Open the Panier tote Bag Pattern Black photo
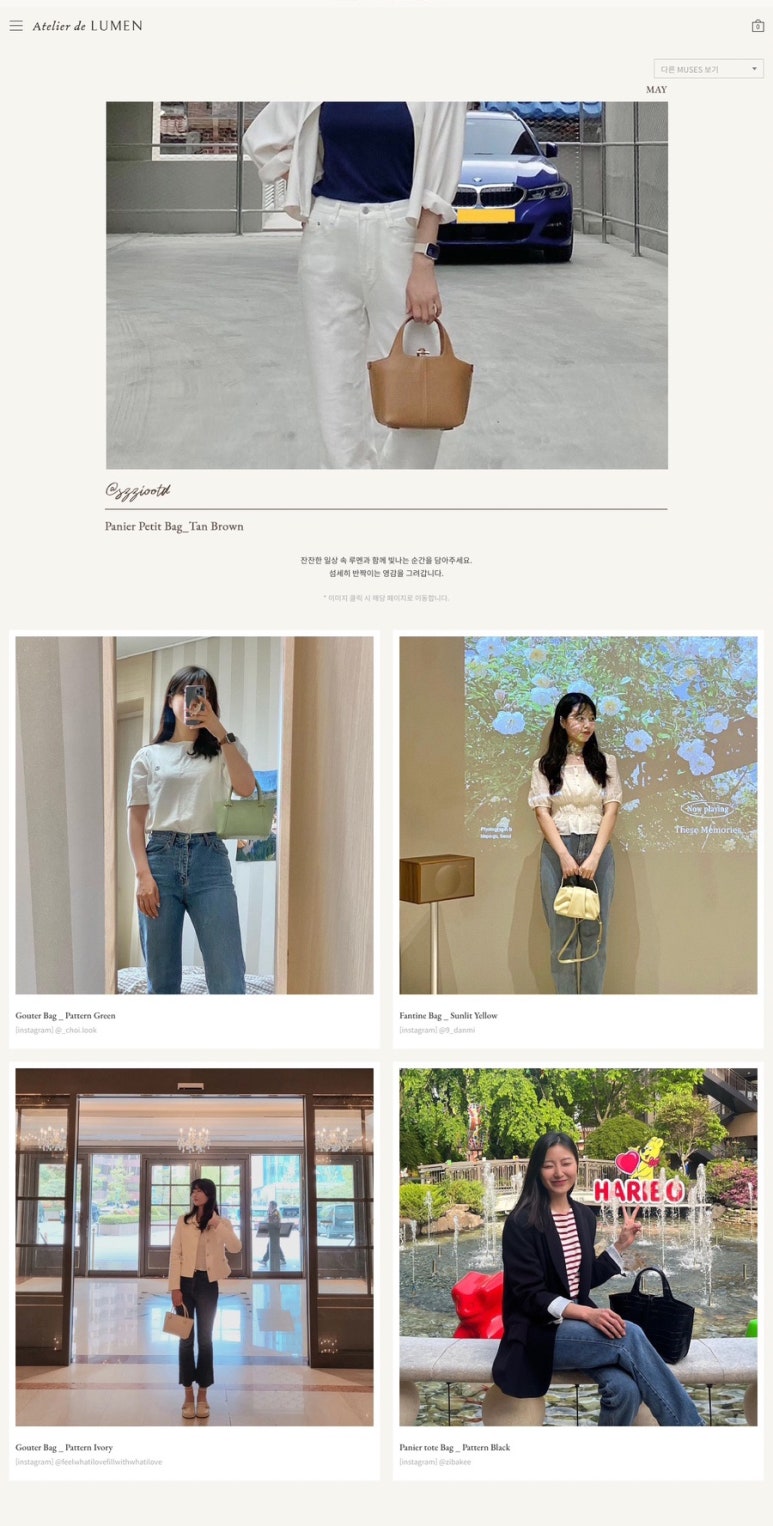 coord(578,1246)
